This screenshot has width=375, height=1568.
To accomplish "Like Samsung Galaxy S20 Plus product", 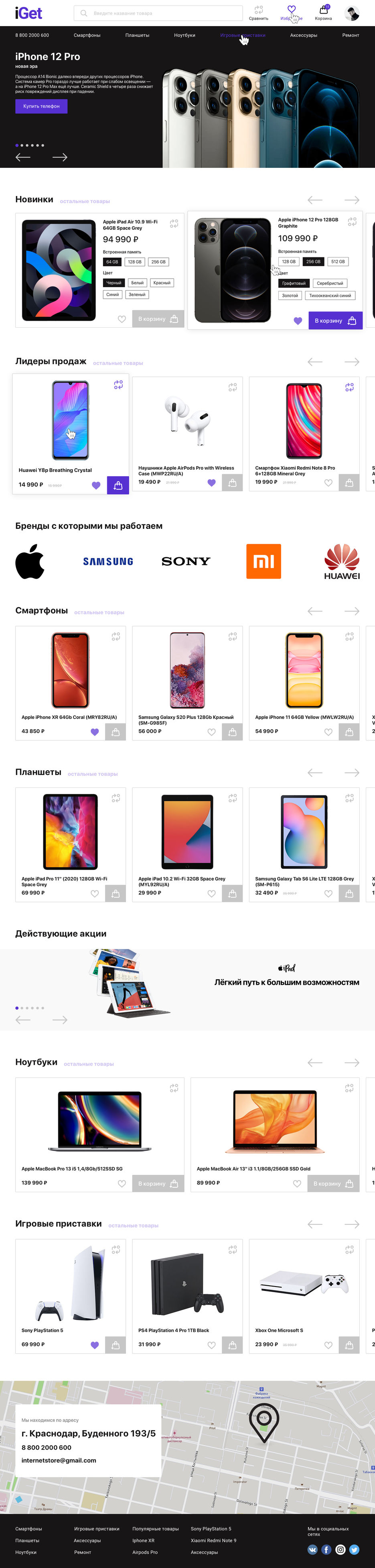I will [211, 732].
